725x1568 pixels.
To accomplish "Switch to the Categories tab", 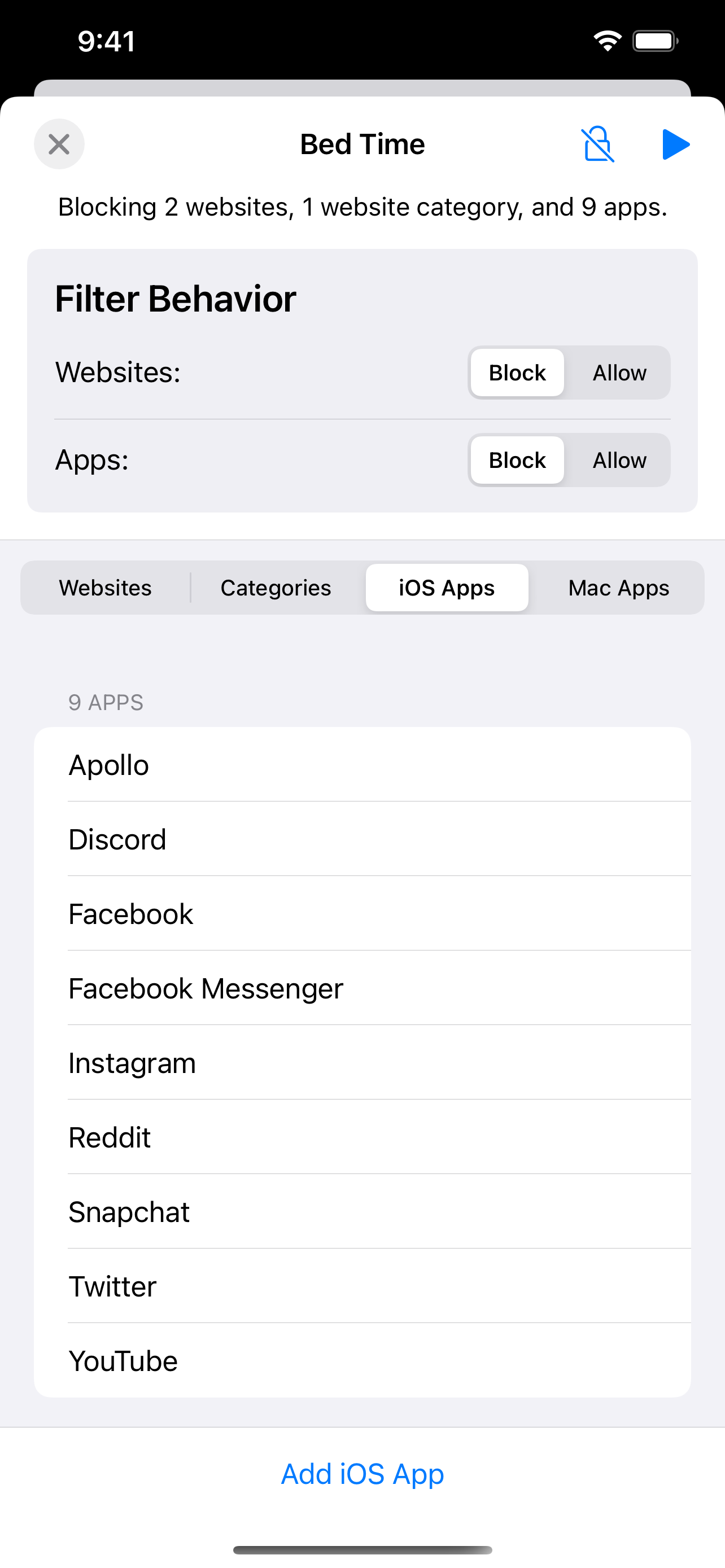I will (276, 588).
